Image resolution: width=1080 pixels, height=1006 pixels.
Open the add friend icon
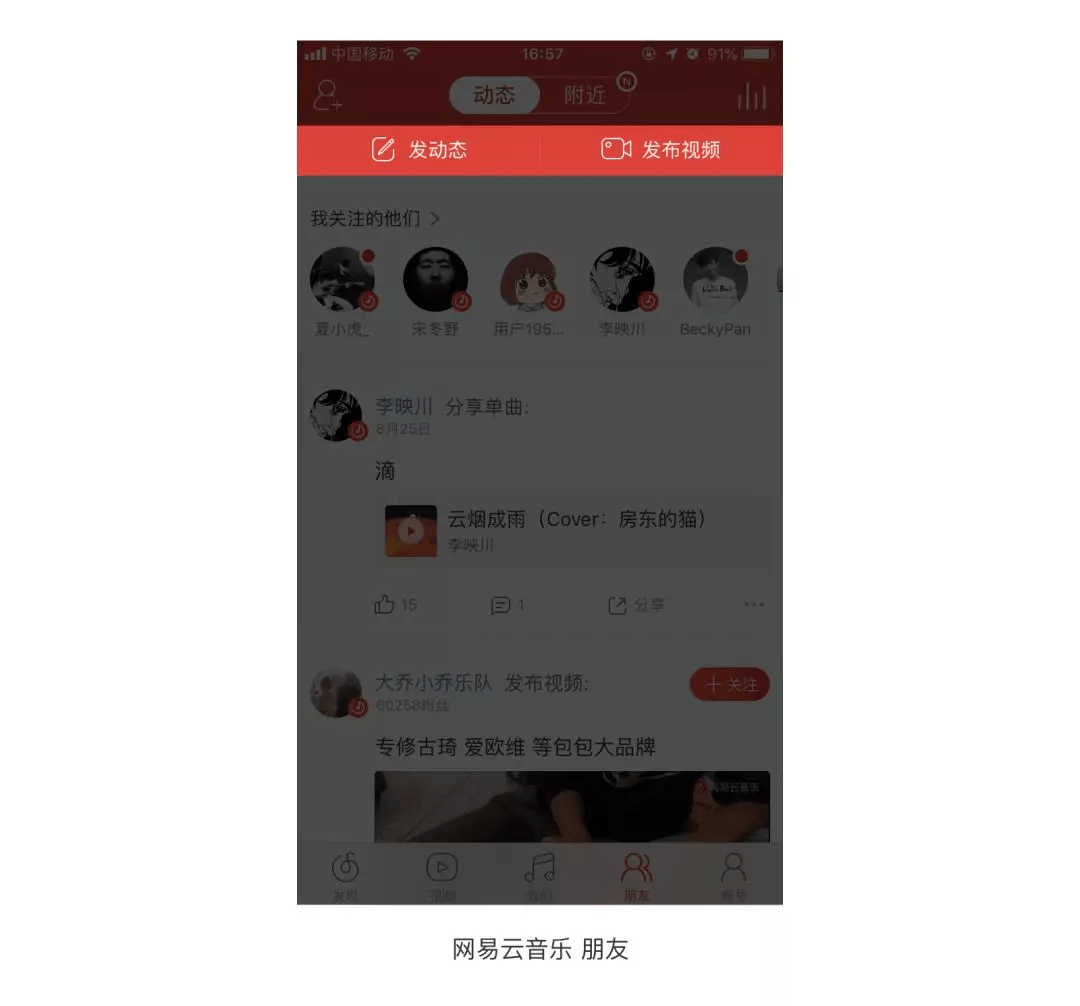(328, 95)
